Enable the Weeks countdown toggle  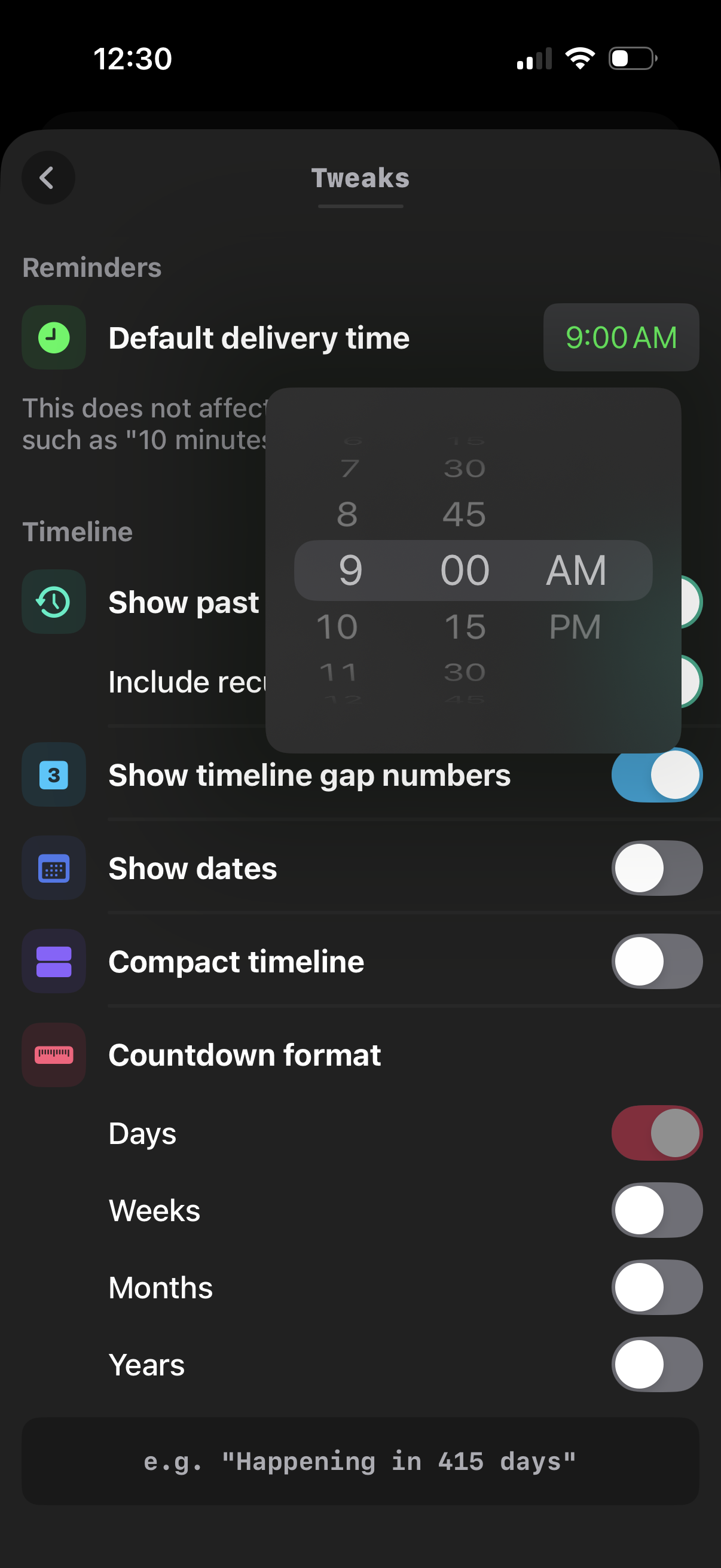click(x=656, y=1210)
